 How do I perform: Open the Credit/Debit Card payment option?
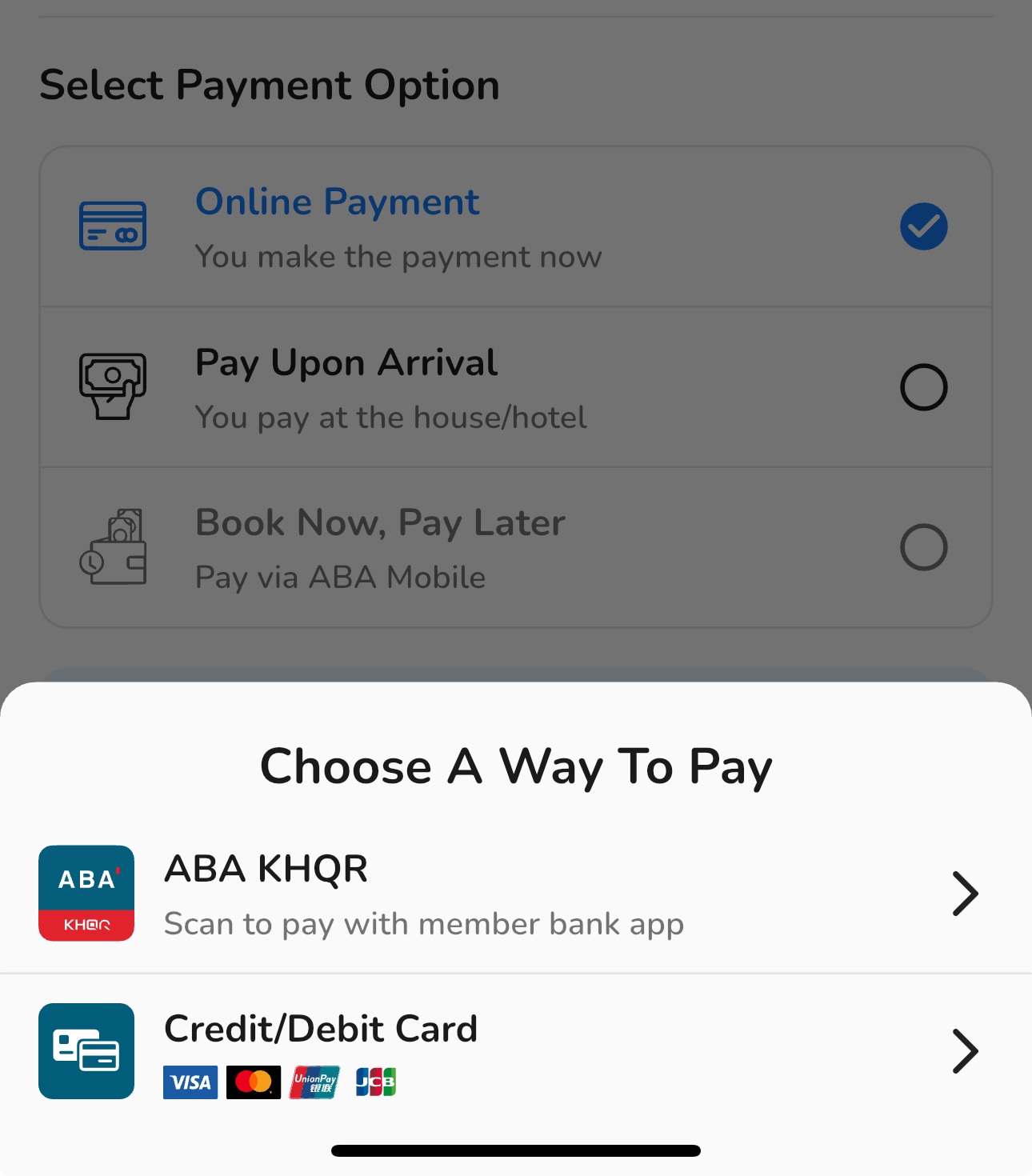pyautogui.click(x=515, y=1051)
